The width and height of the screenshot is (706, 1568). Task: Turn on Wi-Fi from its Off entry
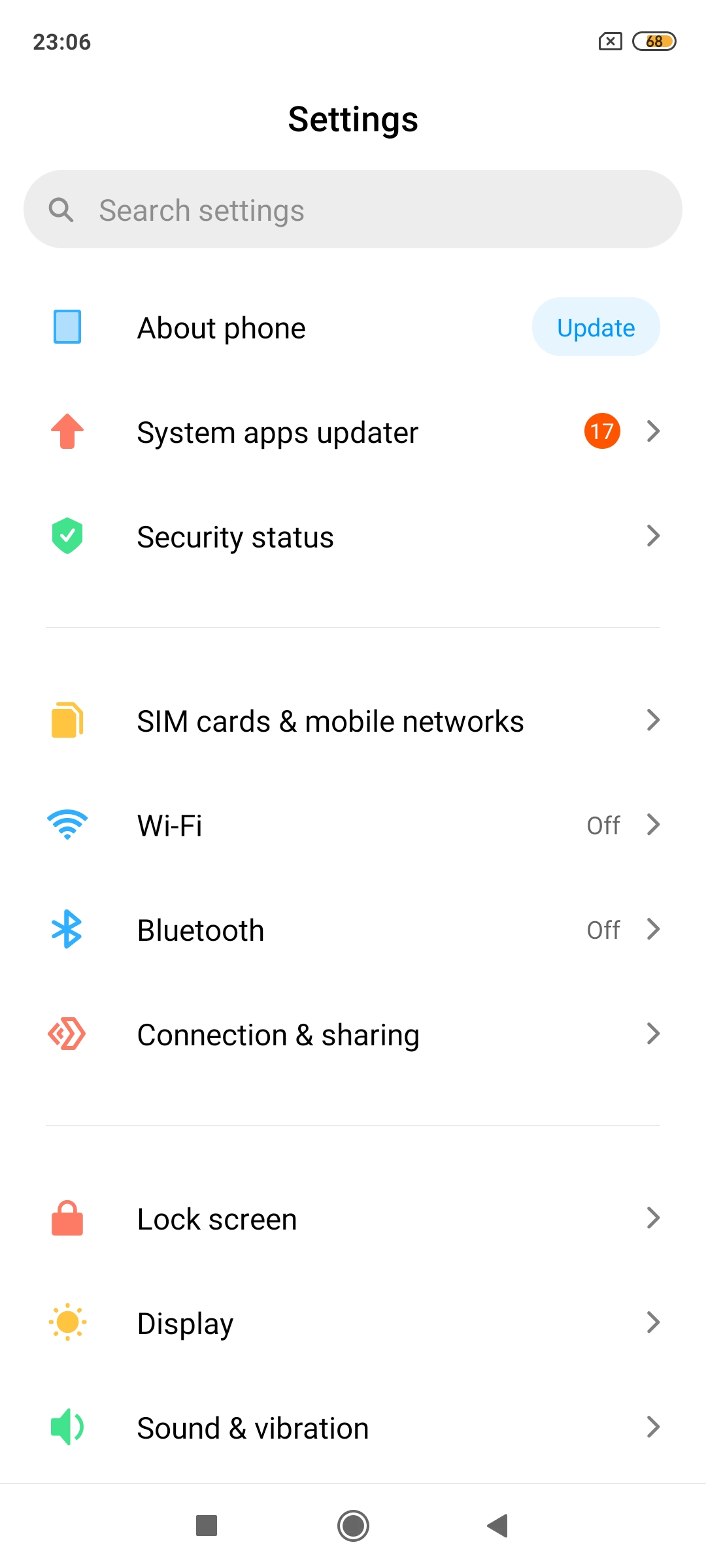603,825
